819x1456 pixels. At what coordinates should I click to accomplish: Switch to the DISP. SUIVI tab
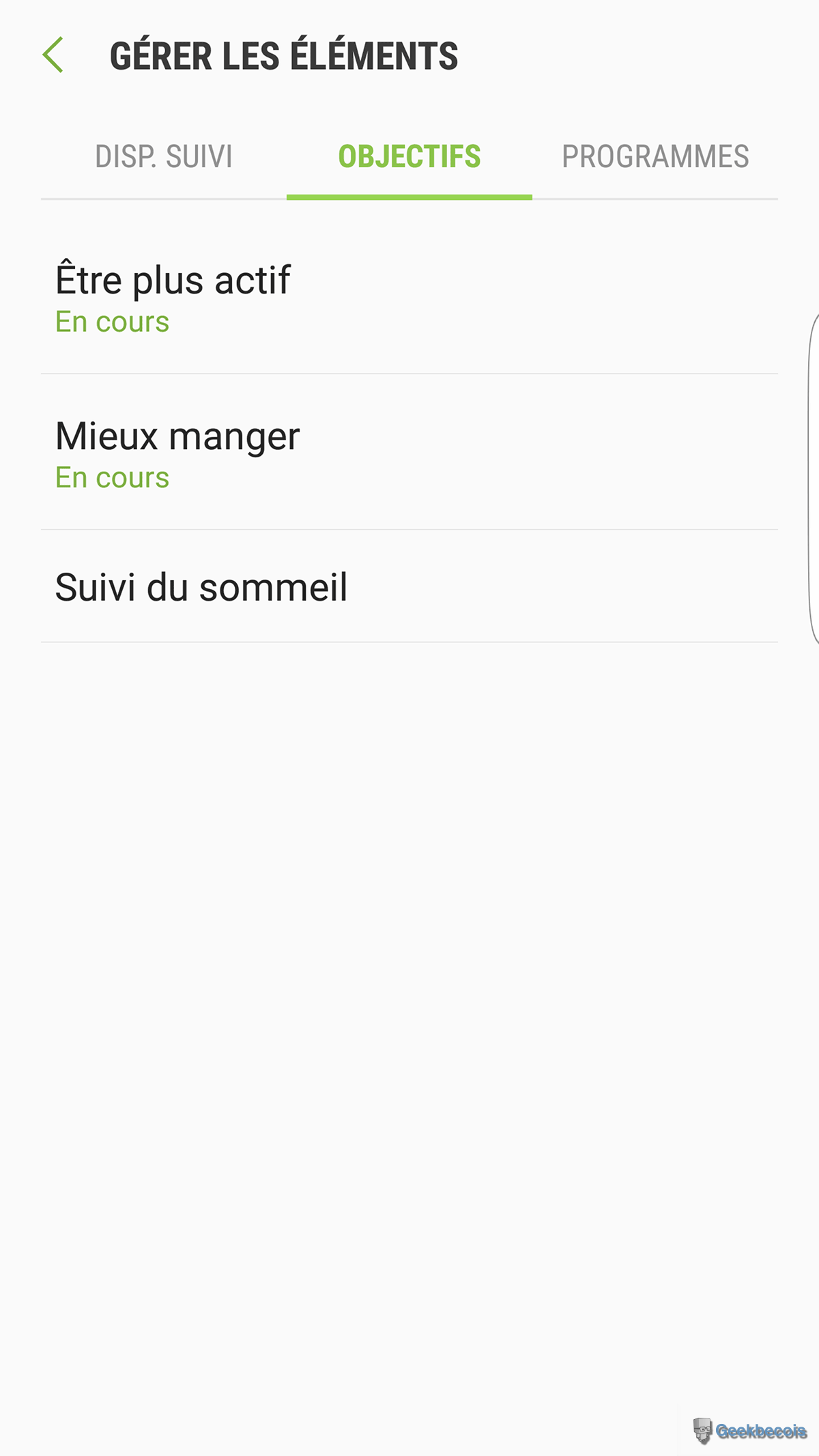tap(164, 157)
